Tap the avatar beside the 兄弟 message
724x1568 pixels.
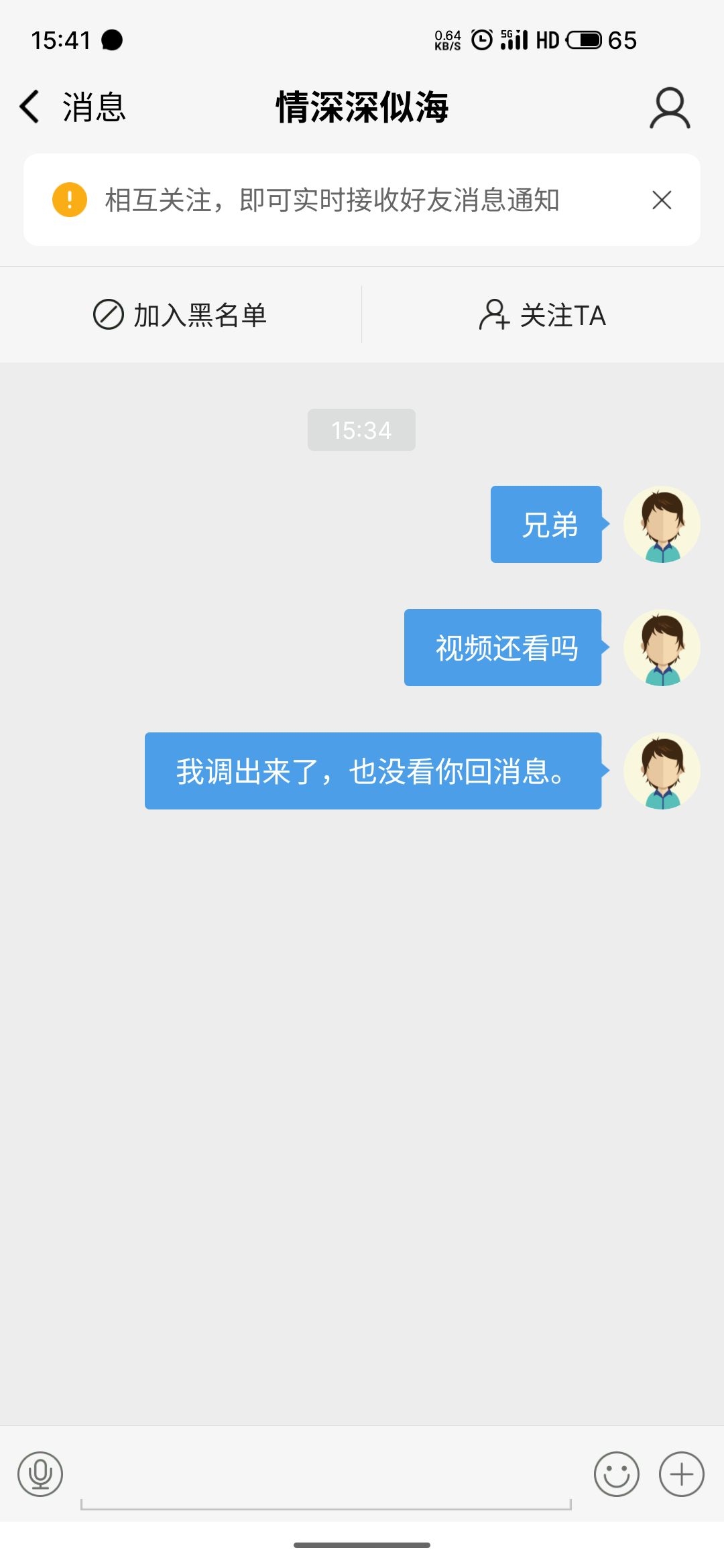tap(662, 524)
